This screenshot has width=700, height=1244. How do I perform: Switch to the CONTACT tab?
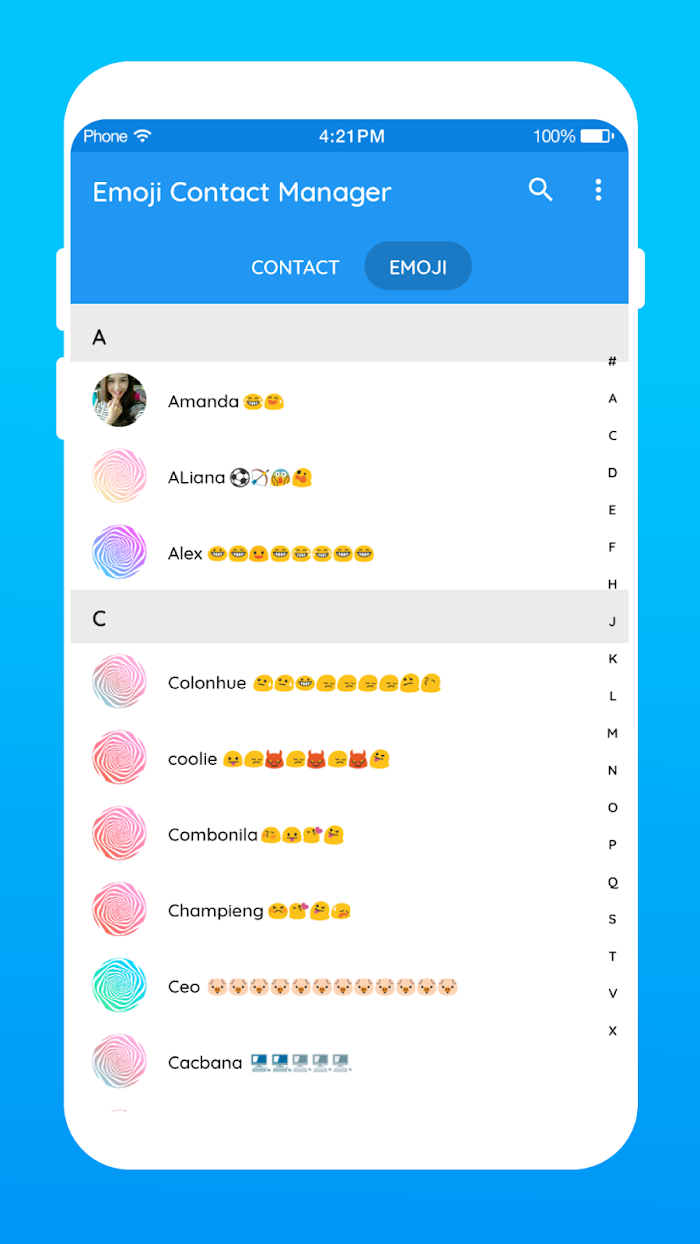tap(295, 267)
